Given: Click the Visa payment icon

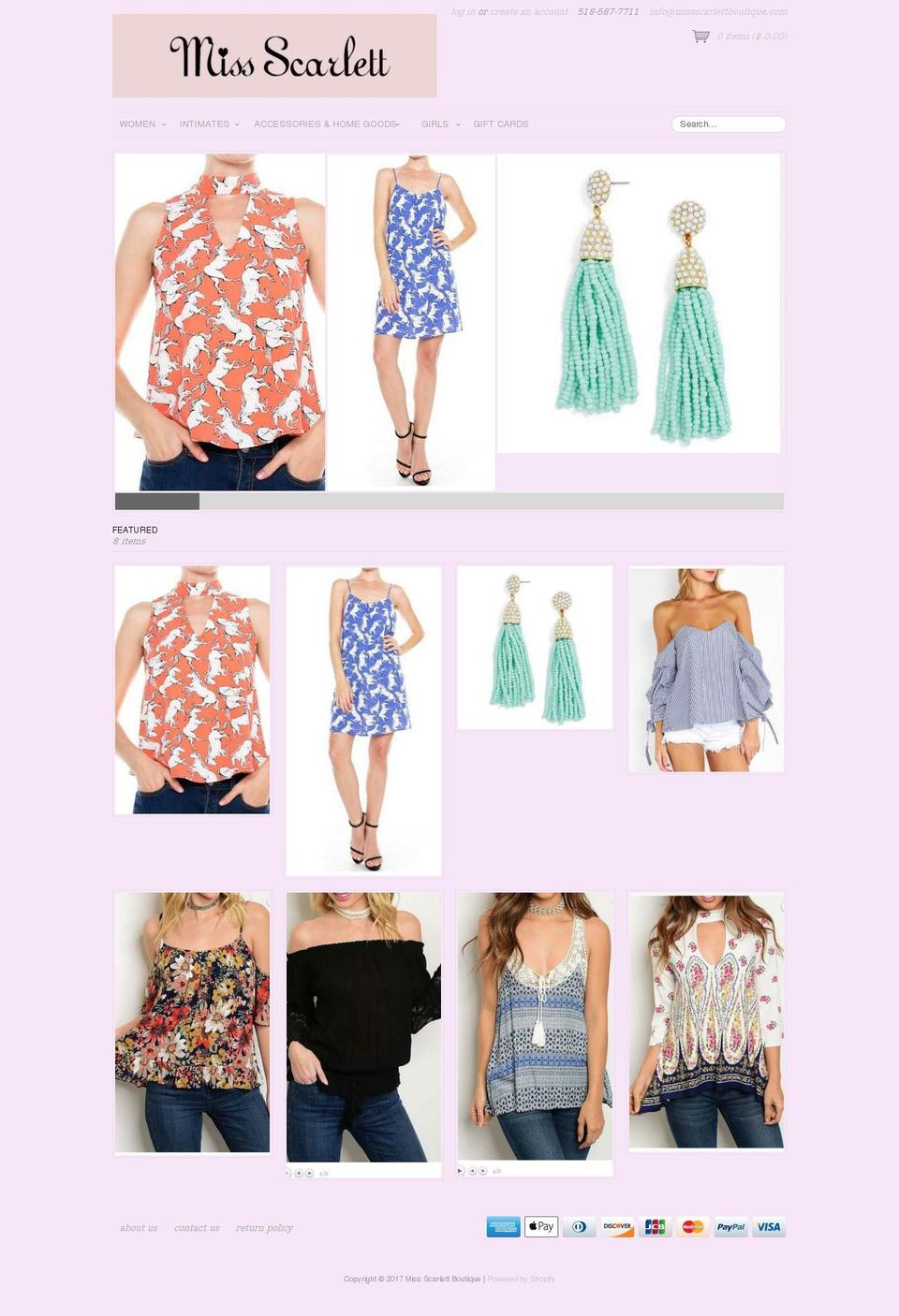Looking at the screenshot, I should 768,1226.
